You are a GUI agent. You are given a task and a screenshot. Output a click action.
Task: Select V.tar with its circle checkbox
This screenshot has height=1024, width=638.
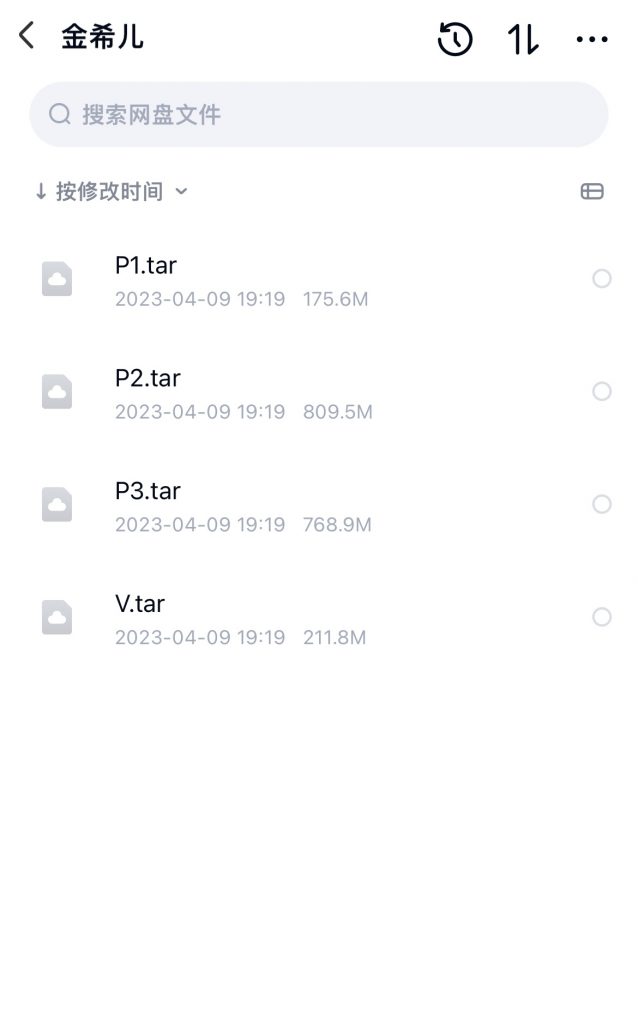[x=601, y=616]
